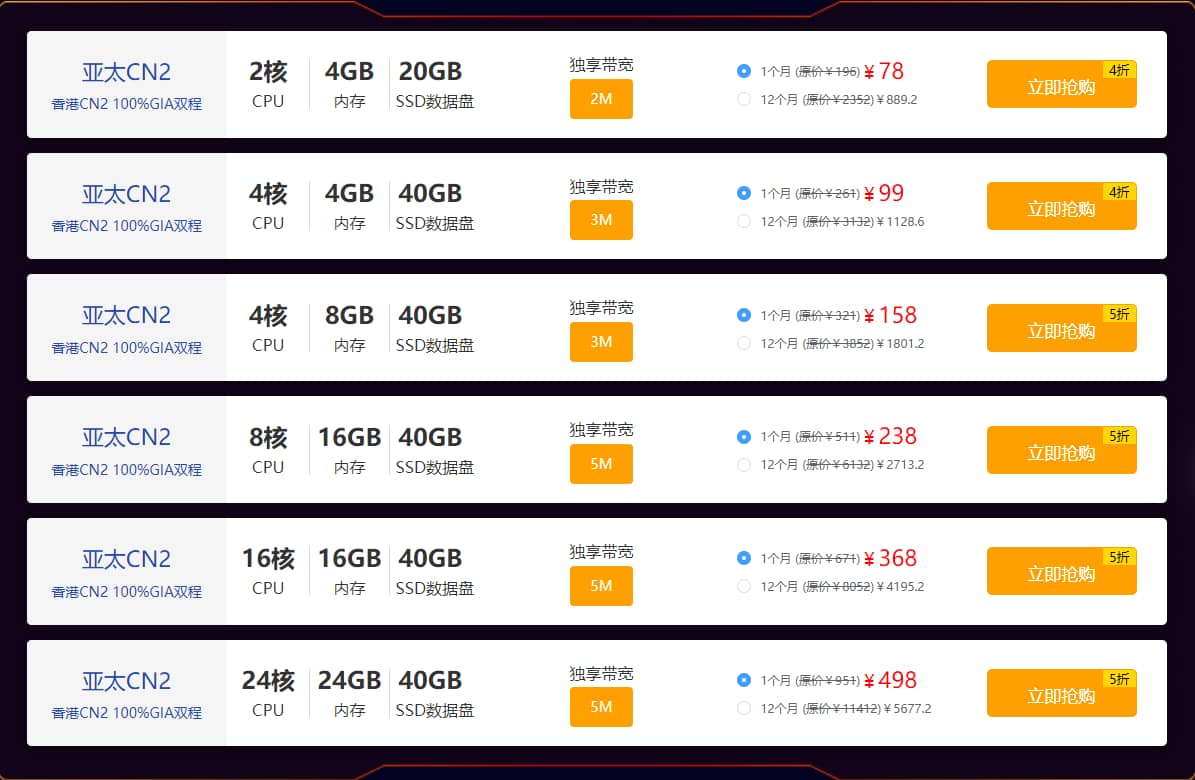
Task: Choose 1个月 billing at ¥238
Action: [x=744, y=437]
